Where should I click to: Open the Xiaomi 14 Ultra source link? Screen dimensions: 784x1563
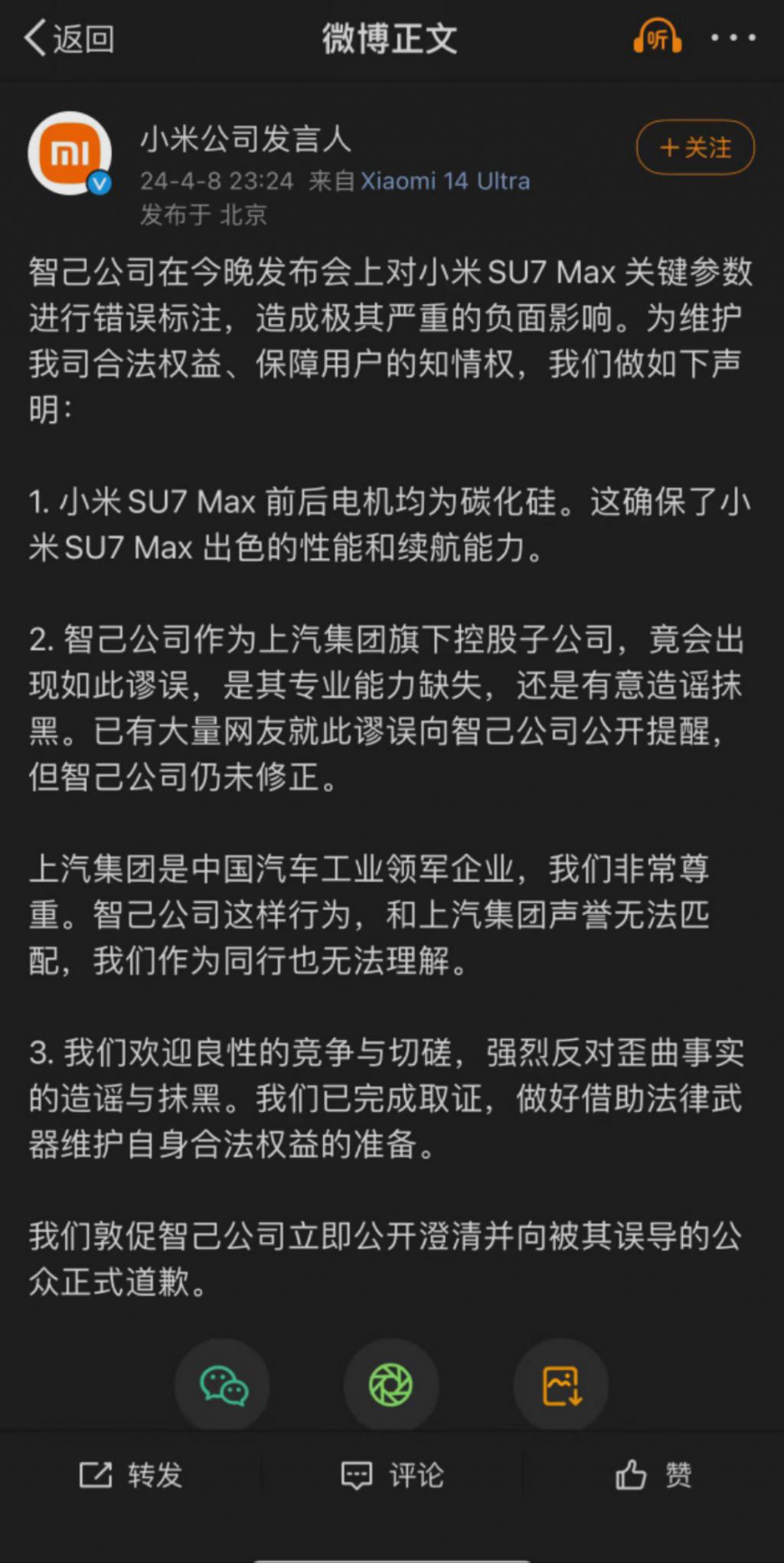[x=445, y=181]
